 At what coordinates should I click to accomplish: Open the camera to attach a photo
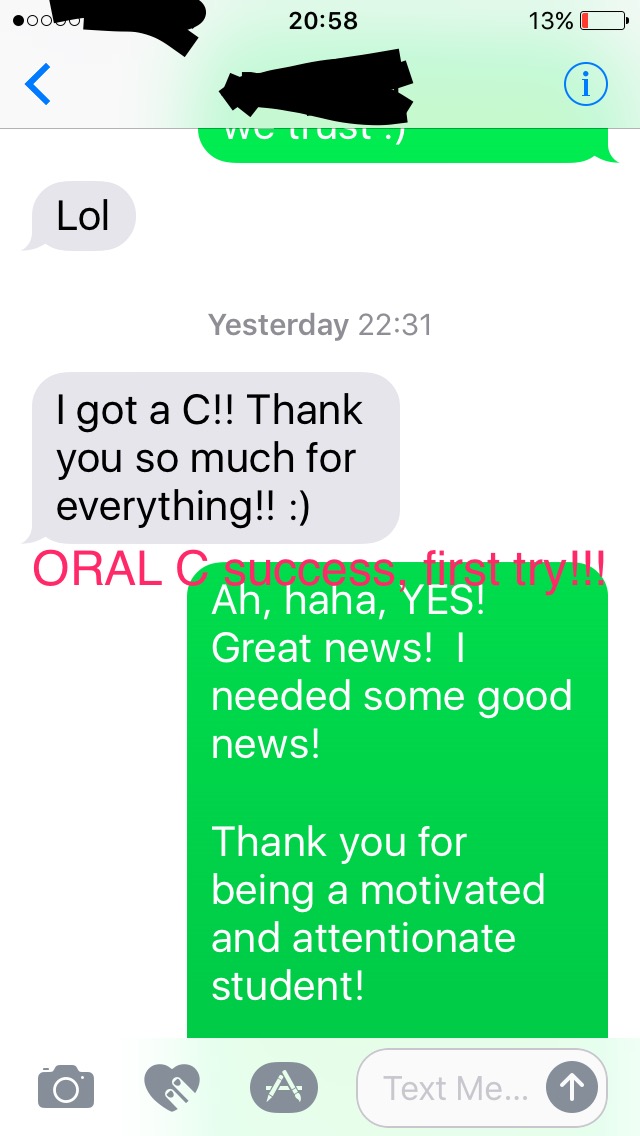click(x=66, y=1086)
